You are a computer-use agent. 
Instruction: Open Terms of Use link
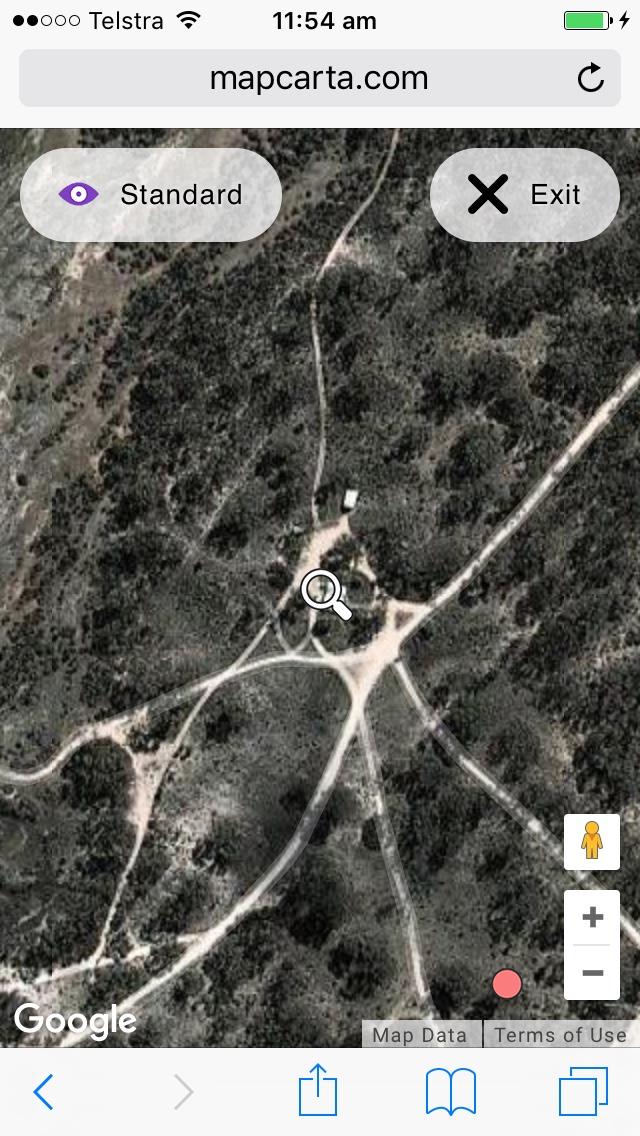click(x=560, y=1035)
